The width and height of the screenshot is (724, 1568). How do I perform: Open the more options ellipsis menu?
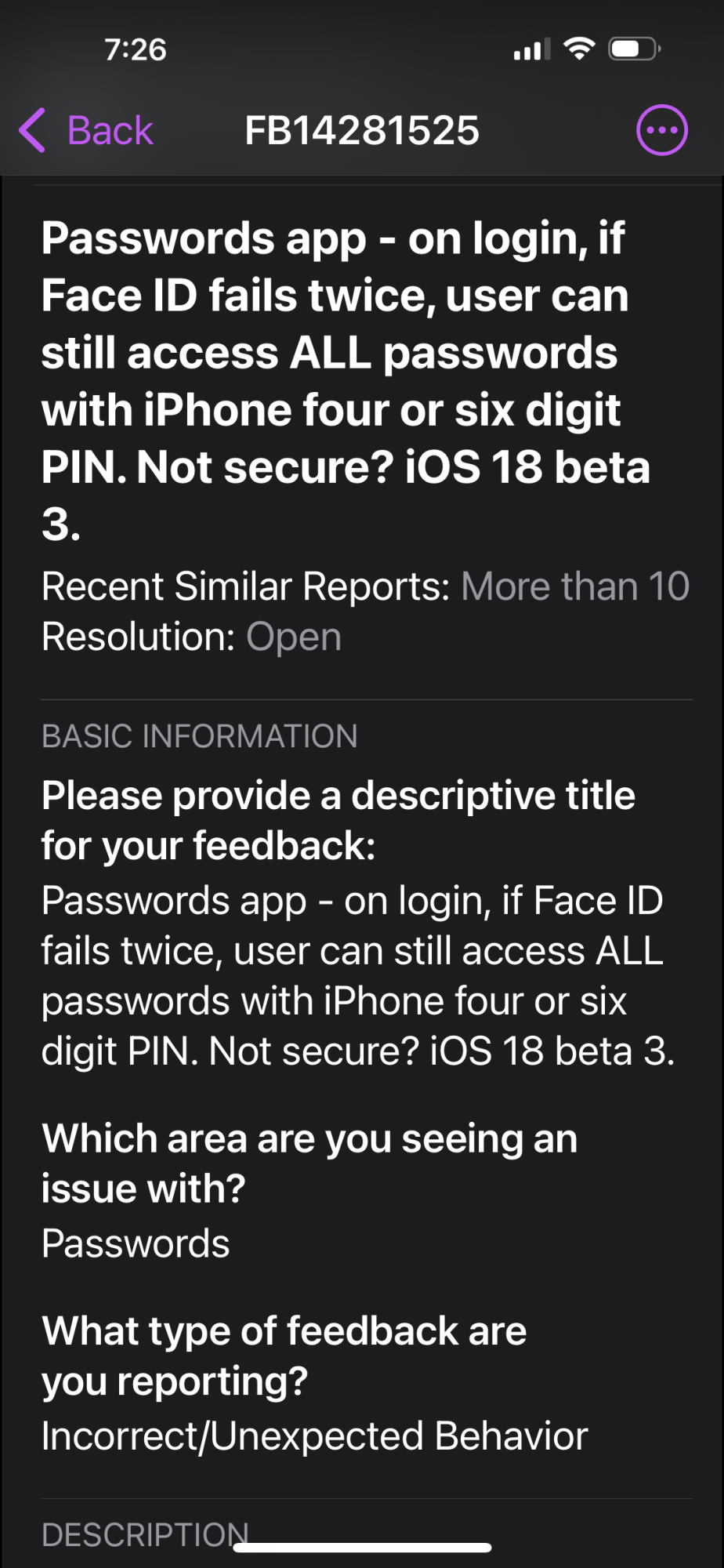pyautogui.click(x=661, y=130)
